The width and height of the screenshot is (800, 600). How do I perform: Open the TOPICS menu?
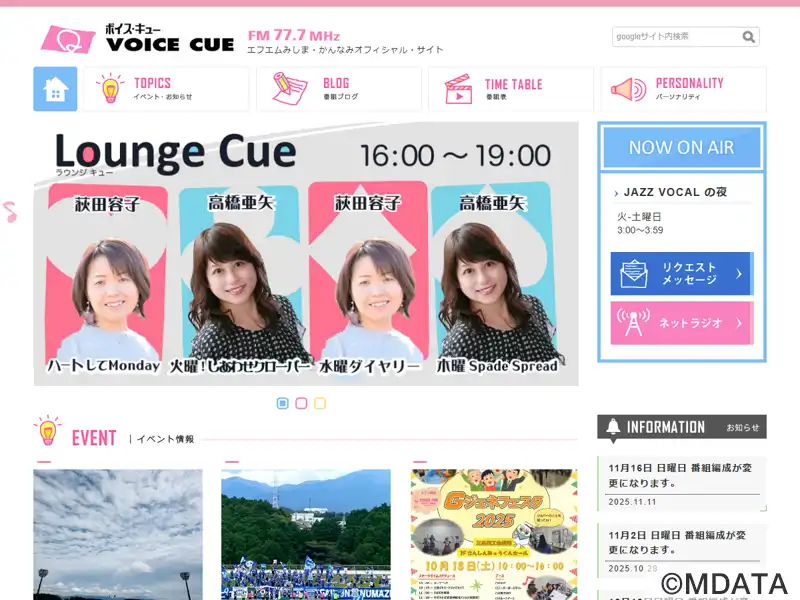pos(166,89)
